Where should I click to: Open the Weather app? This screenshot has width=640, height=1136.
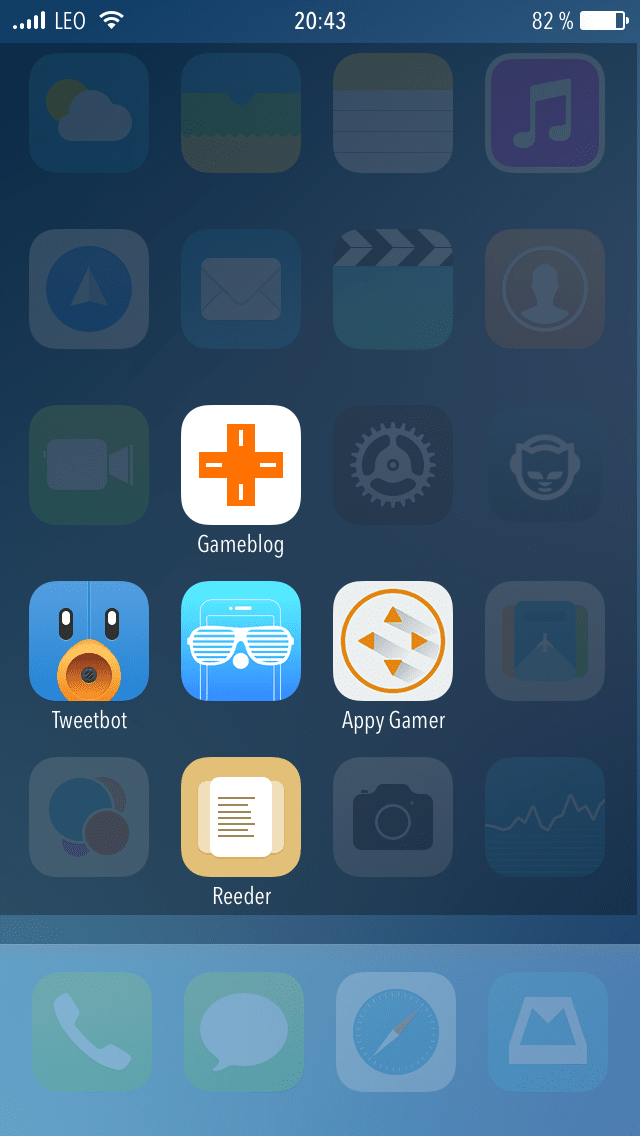tap(89, 113)
